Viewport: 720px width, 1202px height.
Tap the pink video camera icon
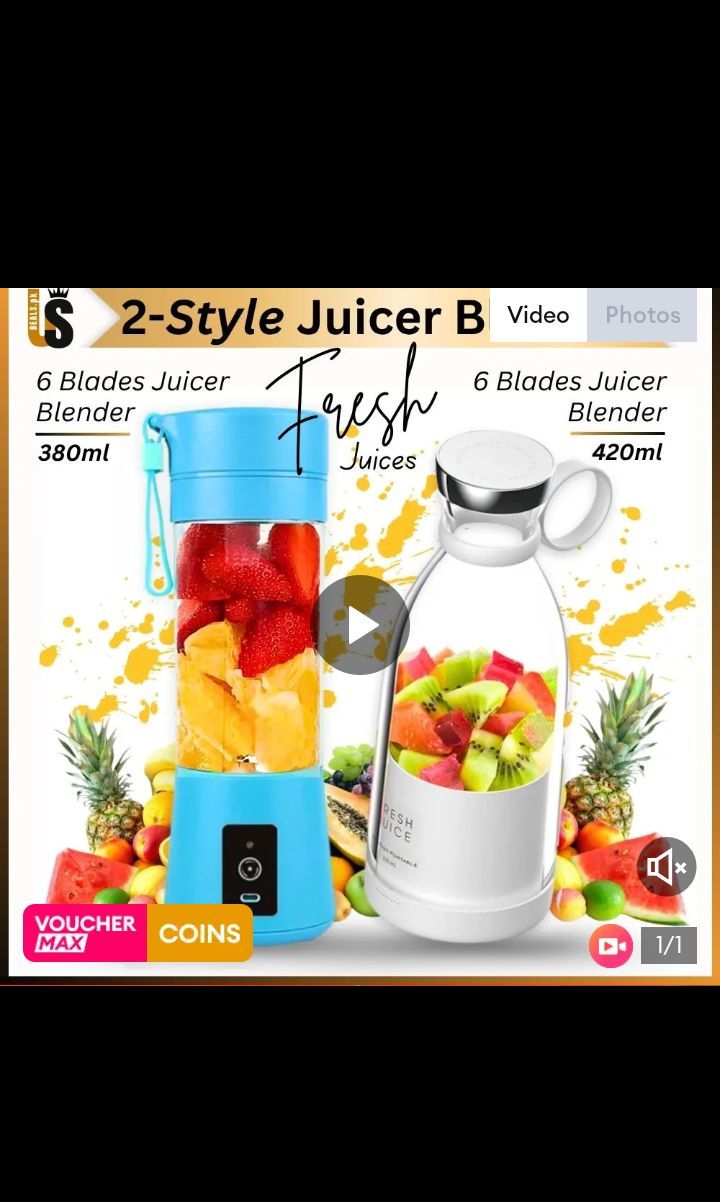611,945
